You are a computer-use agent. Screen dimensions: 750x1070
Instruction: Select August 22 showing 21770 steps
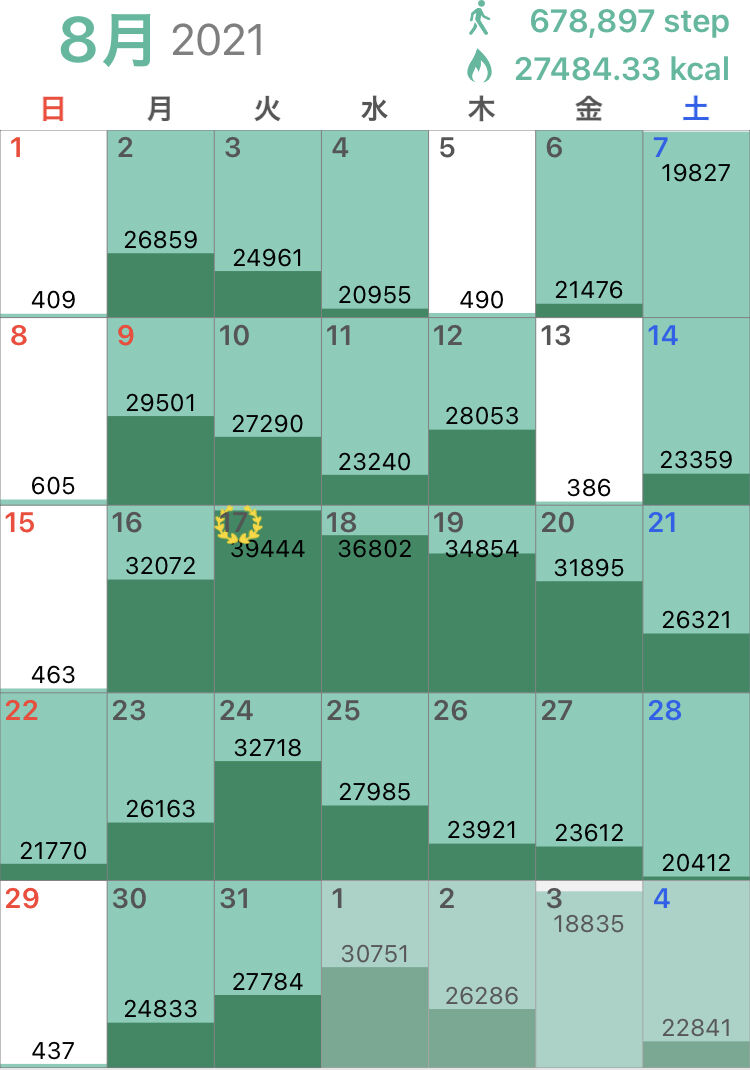53,787
